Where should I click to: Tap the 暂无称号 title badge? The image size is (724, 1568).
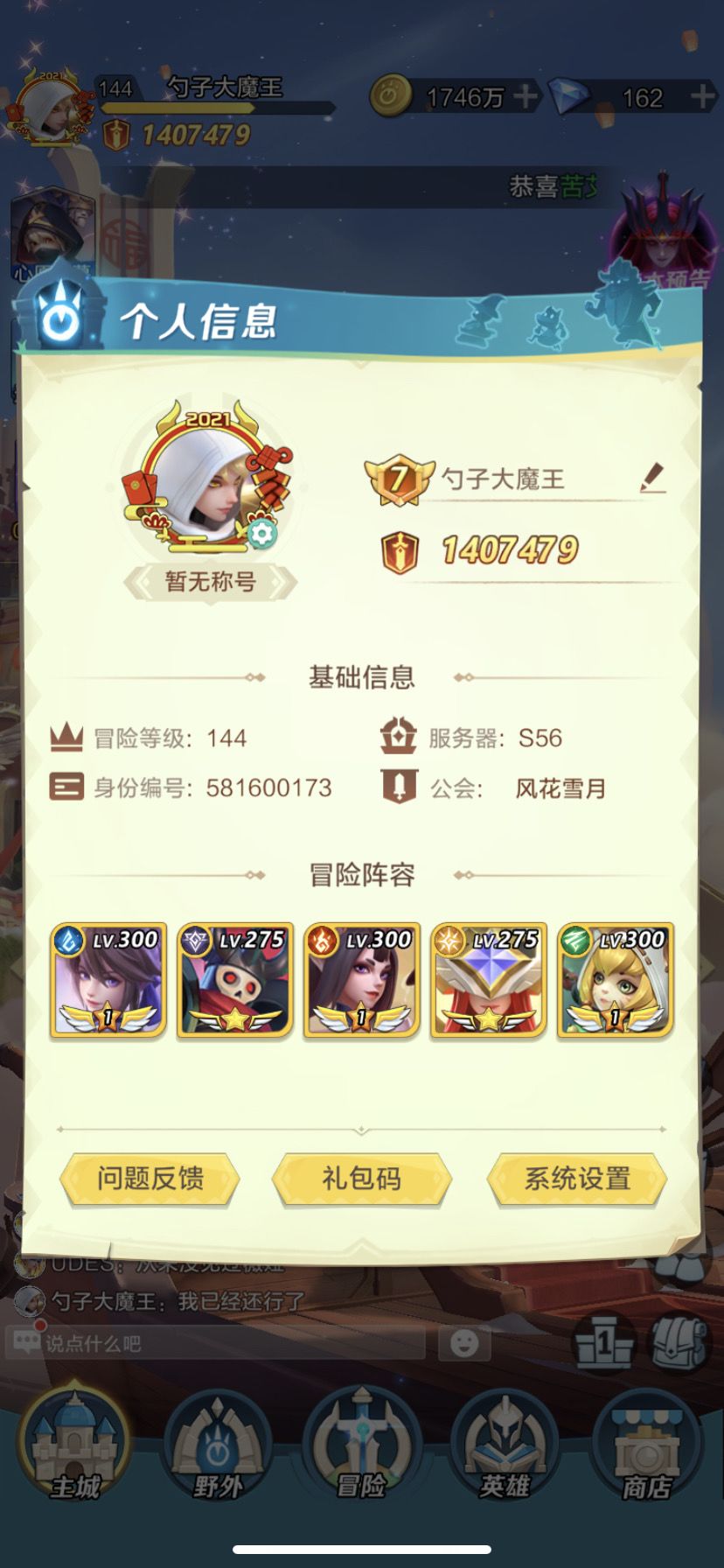click(210, 582)
